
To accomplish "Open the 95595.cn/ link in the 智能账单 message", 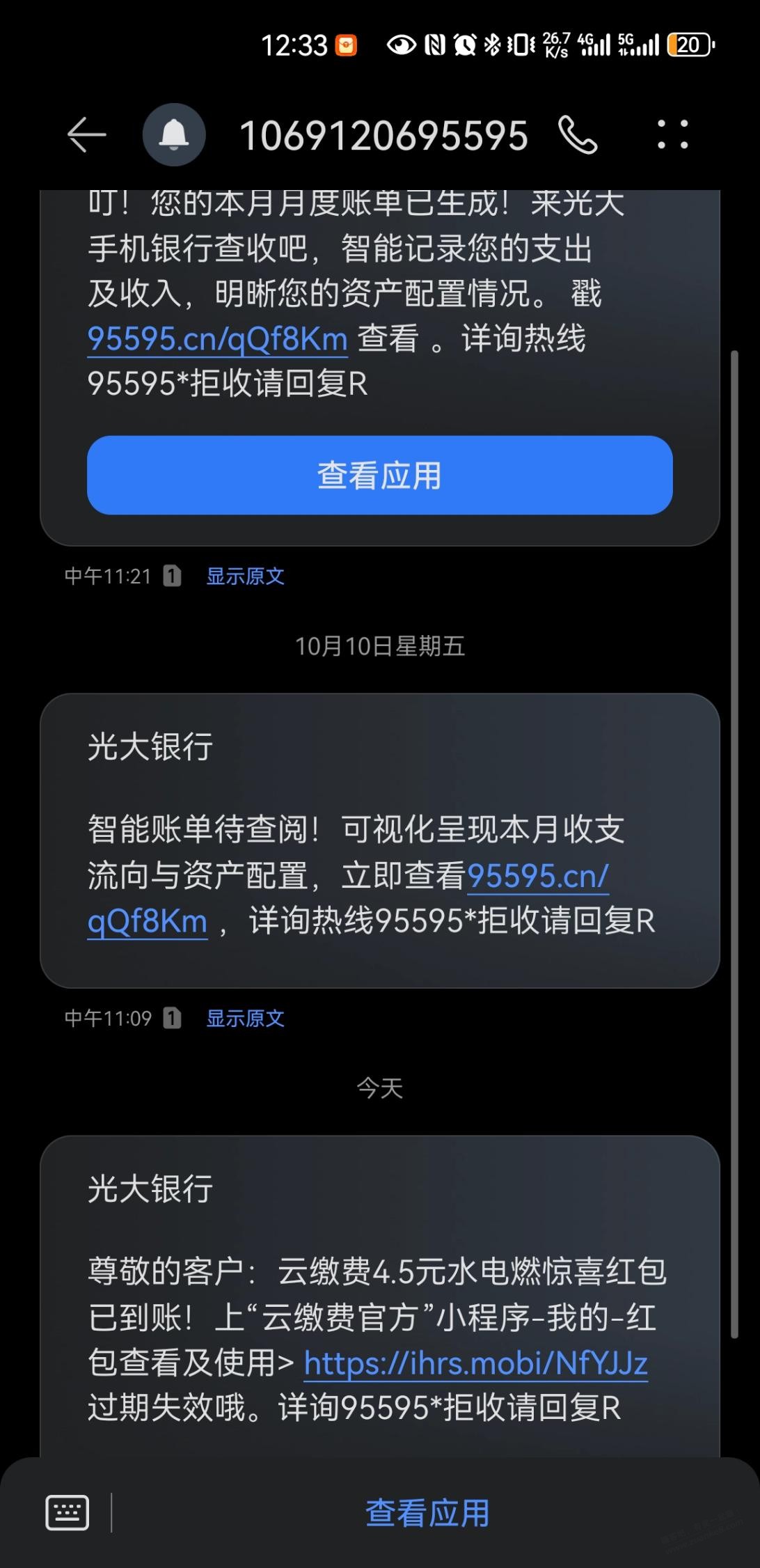I will click(537, 876).
